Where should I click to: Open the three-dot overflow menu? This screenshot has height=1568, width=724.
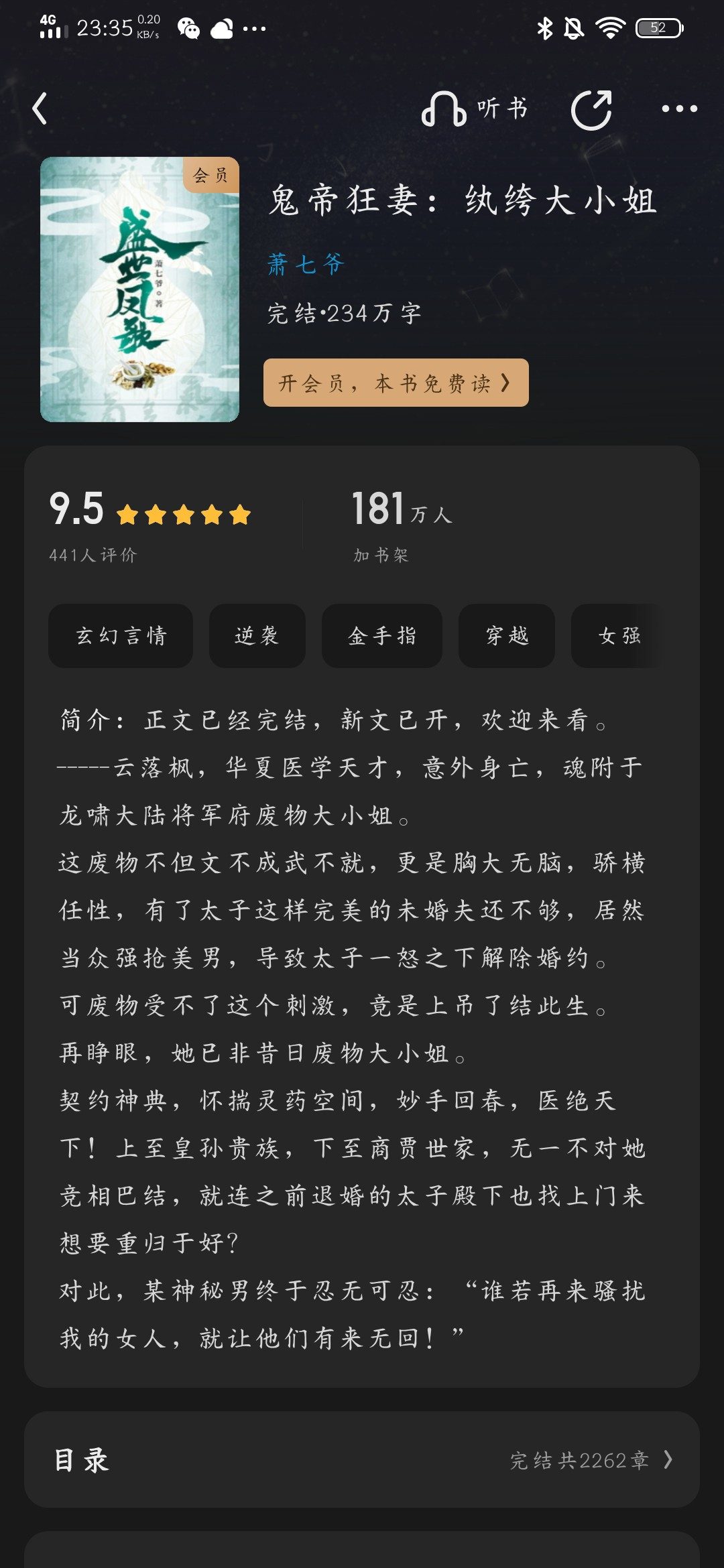679,109
